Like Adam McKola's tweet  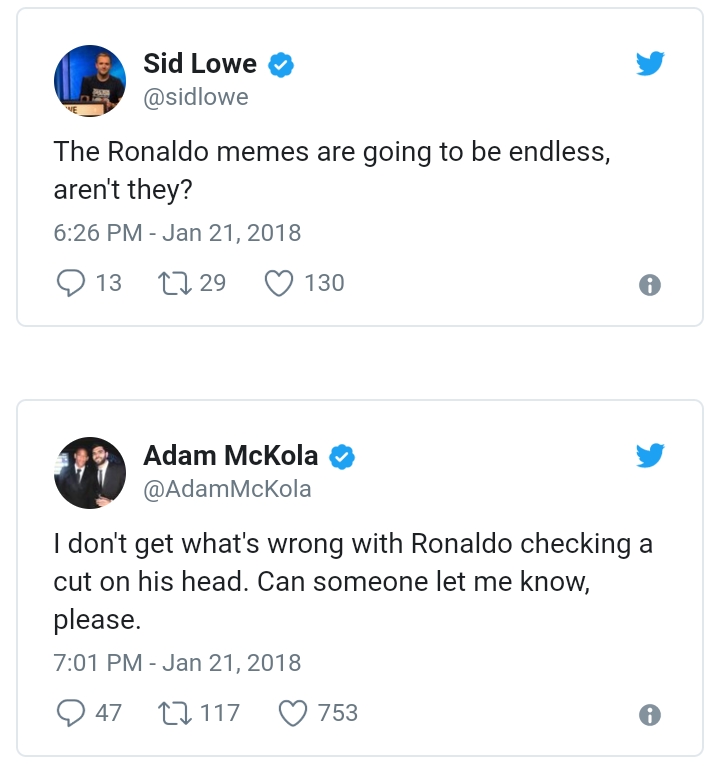(x=292, y=713)
